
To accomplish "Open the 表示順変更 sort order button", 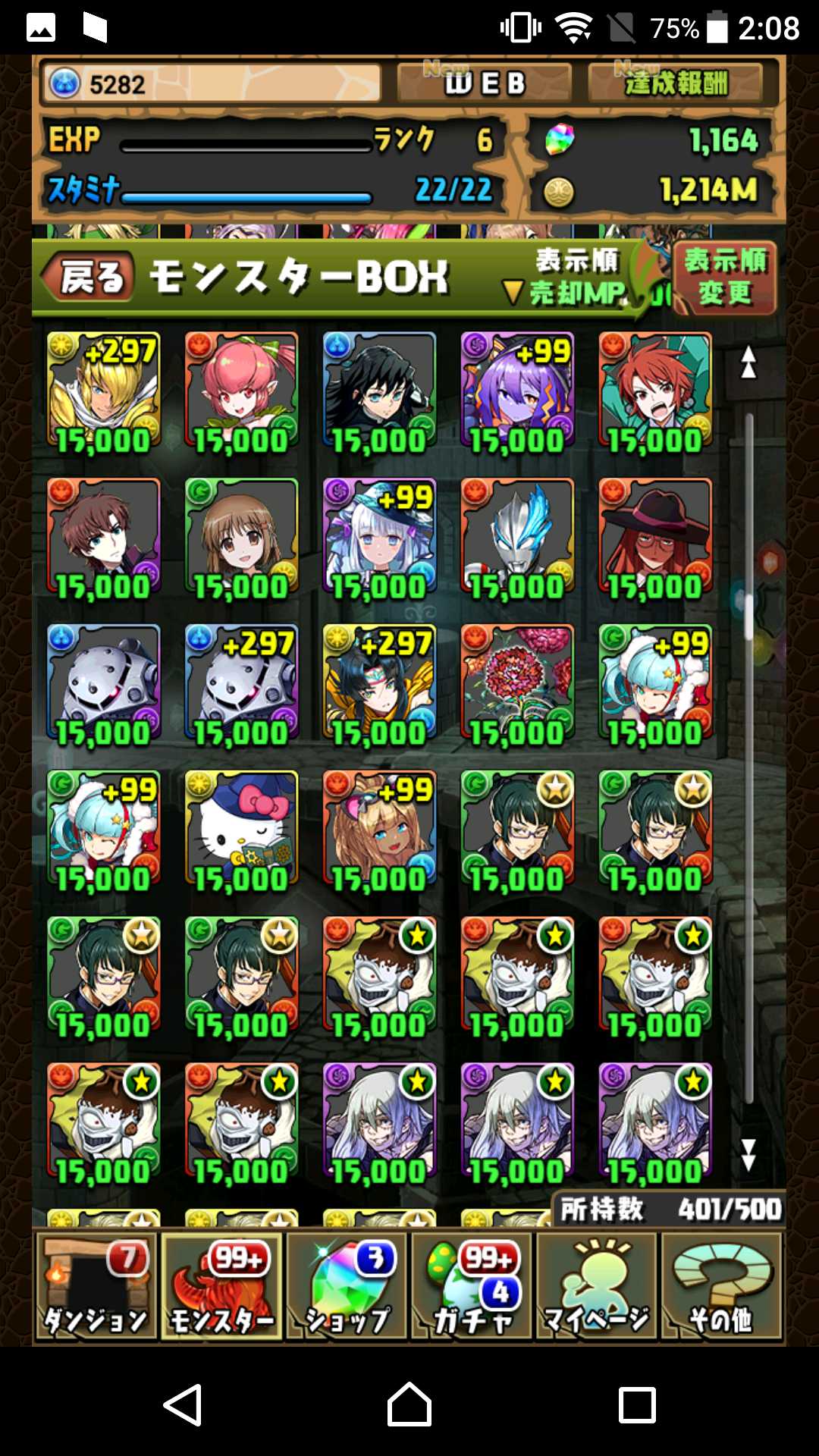I will coord(724,278).
